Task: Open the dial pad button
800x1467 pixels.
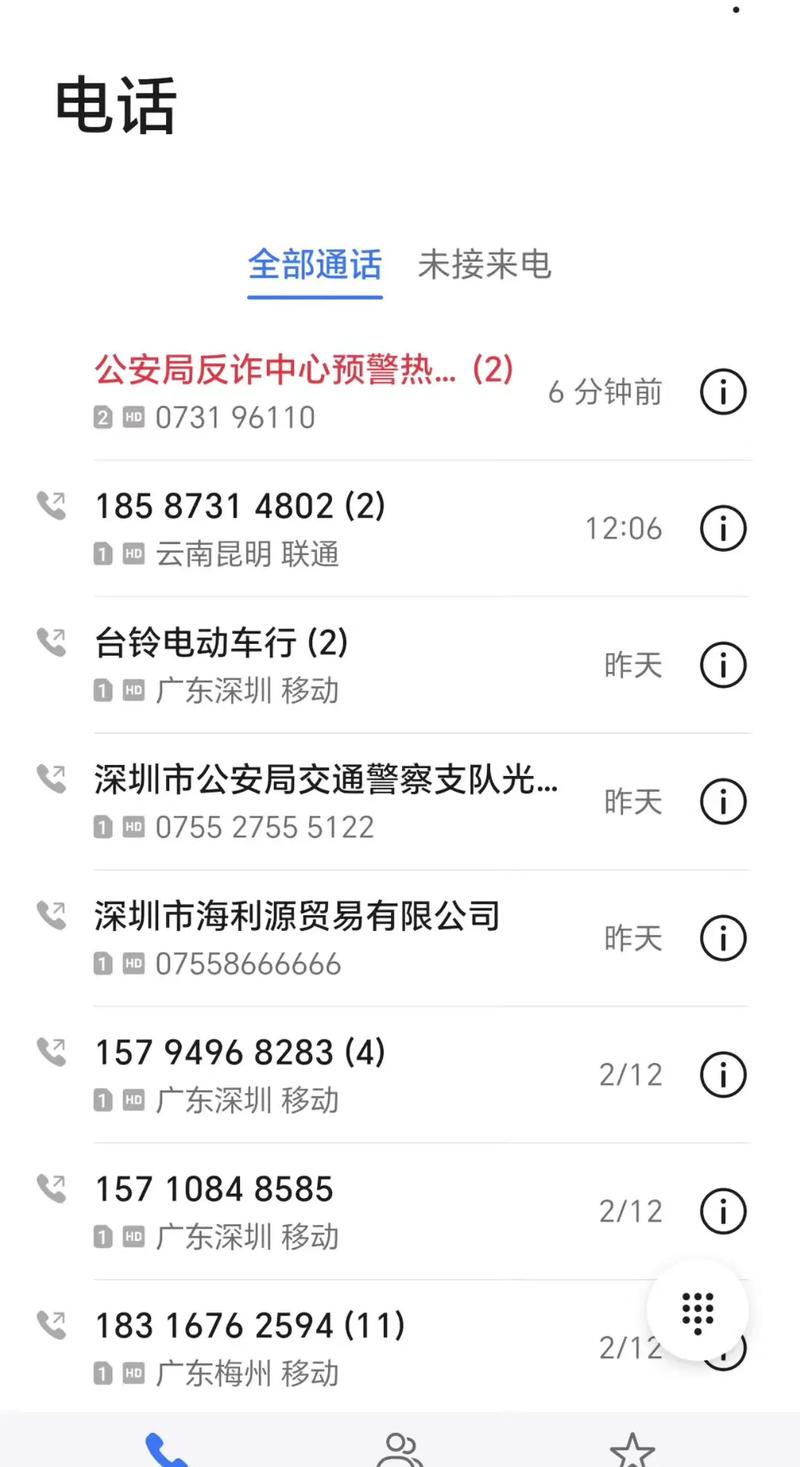Action: [697, 1310]
